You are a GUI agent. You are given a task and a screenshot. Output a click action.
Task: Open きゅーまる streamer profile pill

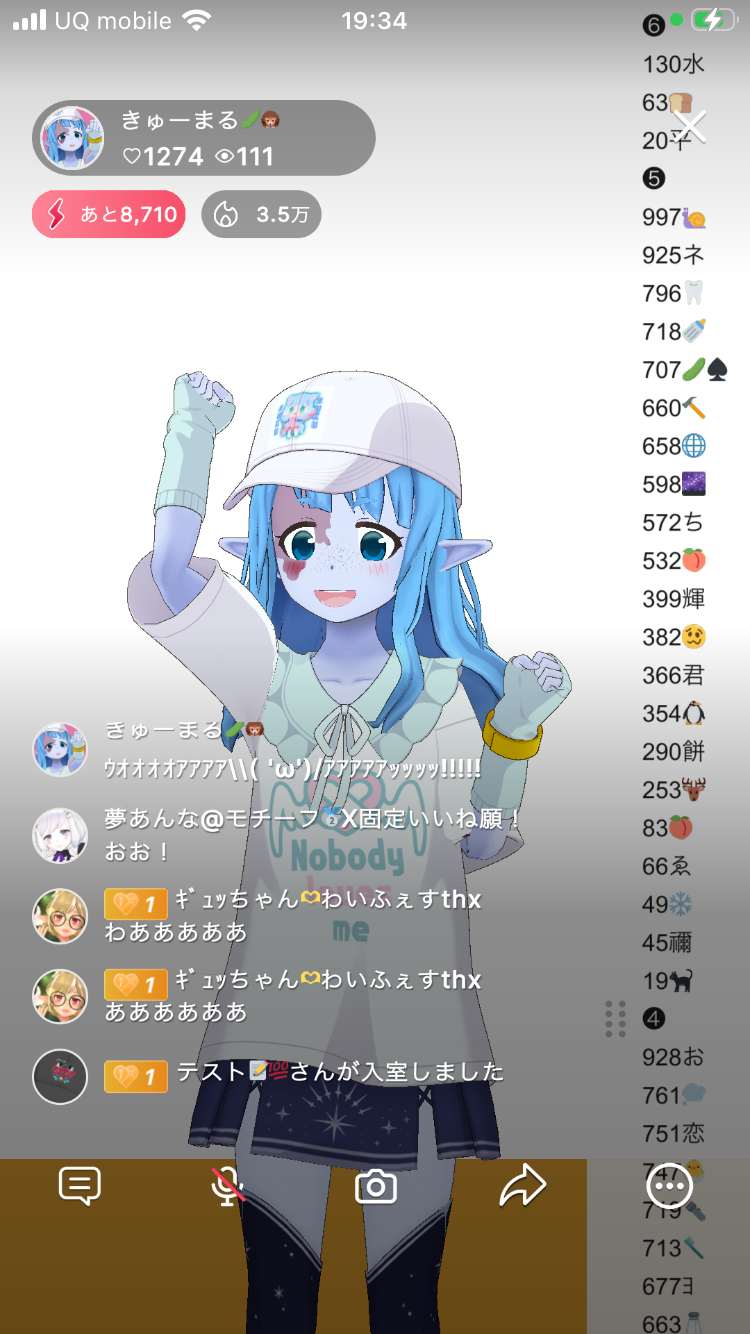pyautogui.click(x=204, y=138)
